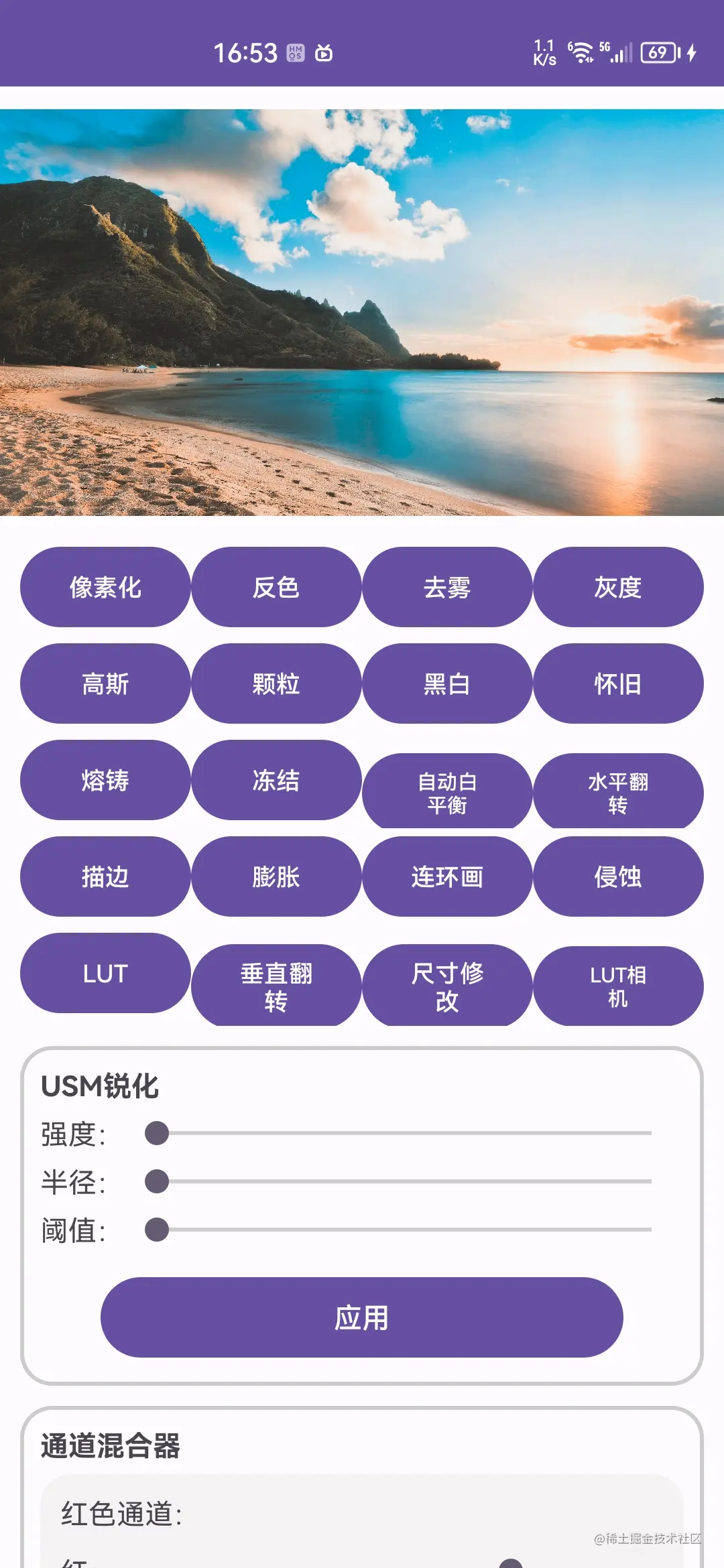Apply the 描边 edge filter

click(x=105, y=877)
